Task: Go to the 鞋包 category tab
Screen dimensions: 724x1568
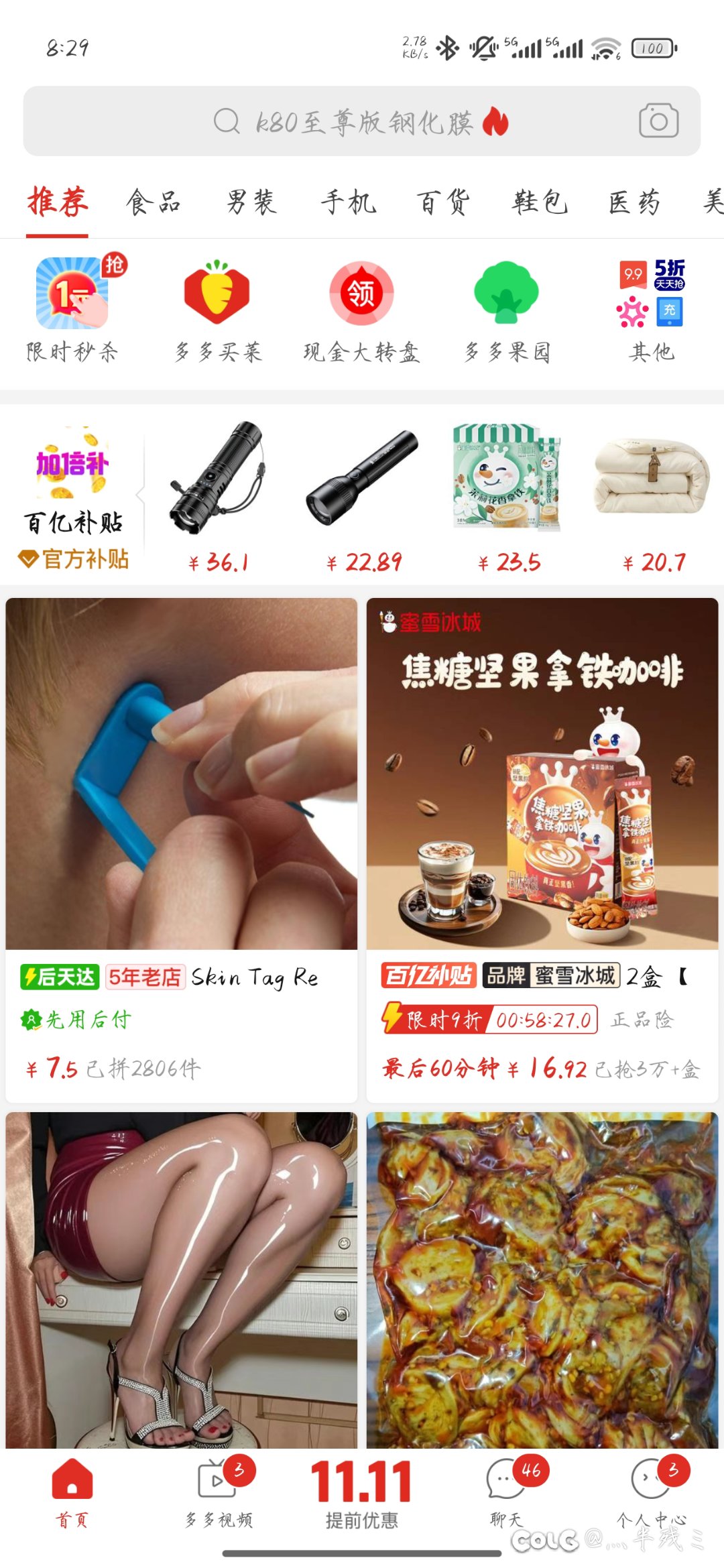Action: (540, 202)
